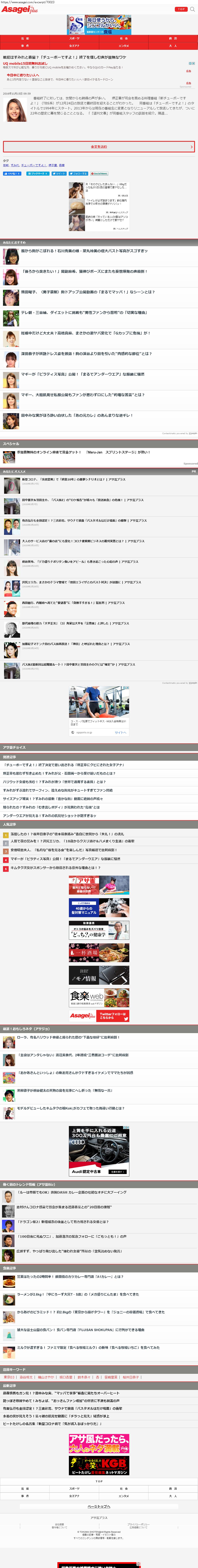The height and width of the screenshot is (1568, 198).
Task: Switch to the 芸能 category tab
Action: click(25, 38)
